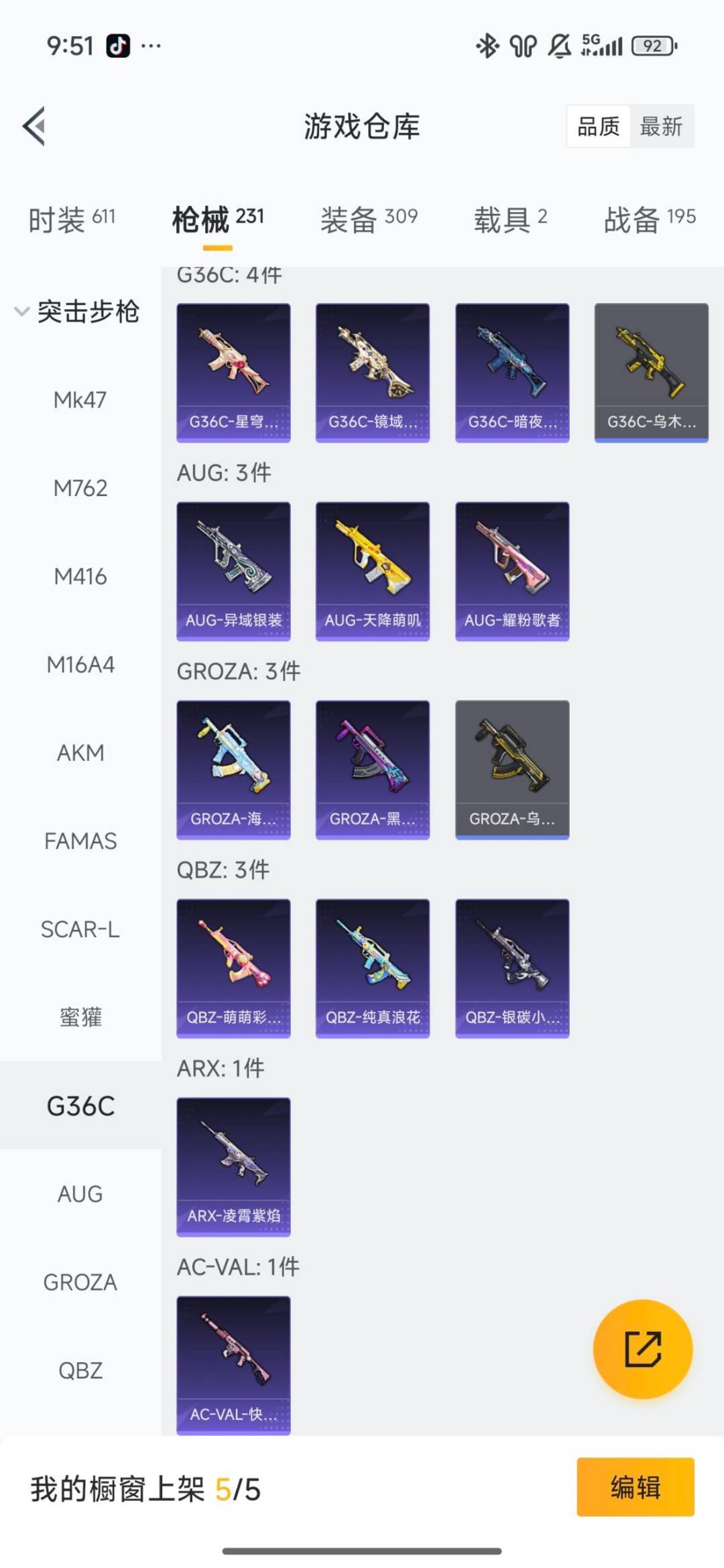Image resolution: width=724 pixels, height=1568 pixels.
Task: Open the AUG-天降萌叽 skin
Action: coord(373,570)
